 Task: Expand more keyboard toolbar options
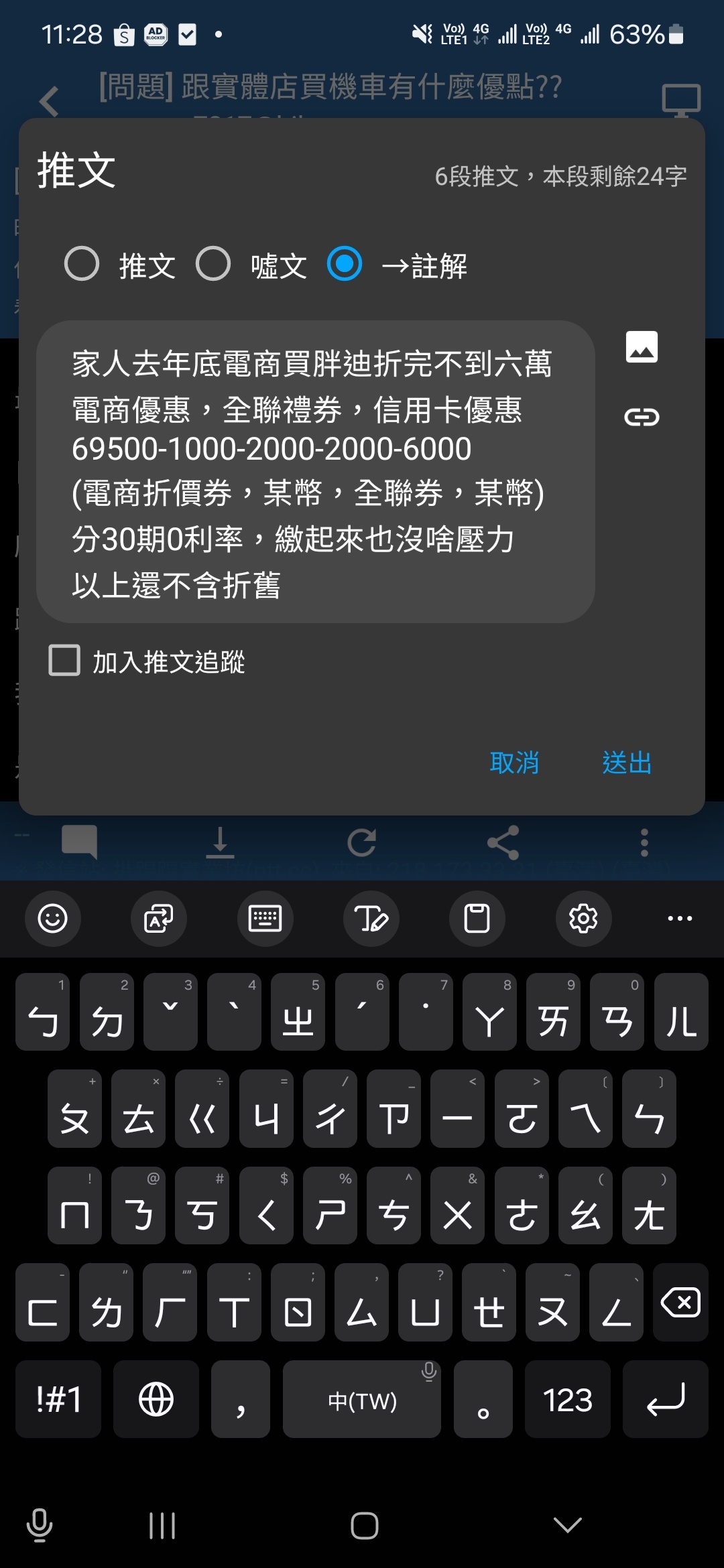pyautogui.click(x=680, y=919)
